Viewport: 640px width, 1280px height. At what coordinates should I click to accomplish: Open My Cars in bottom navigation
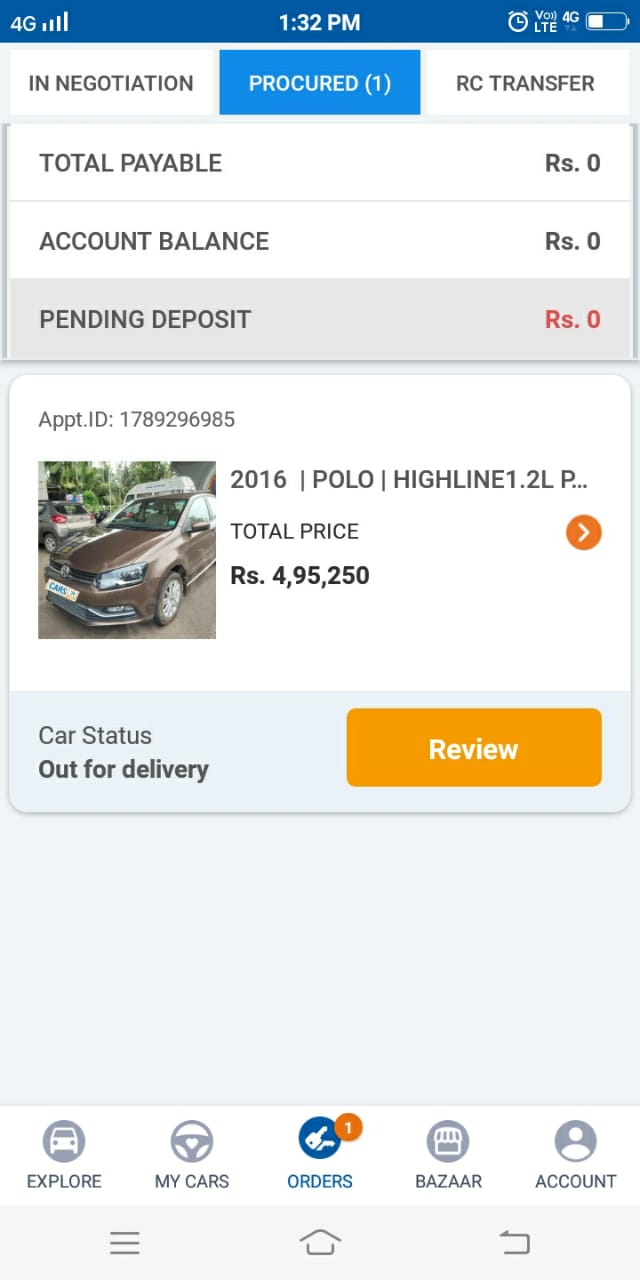(x=192, y=1155)
